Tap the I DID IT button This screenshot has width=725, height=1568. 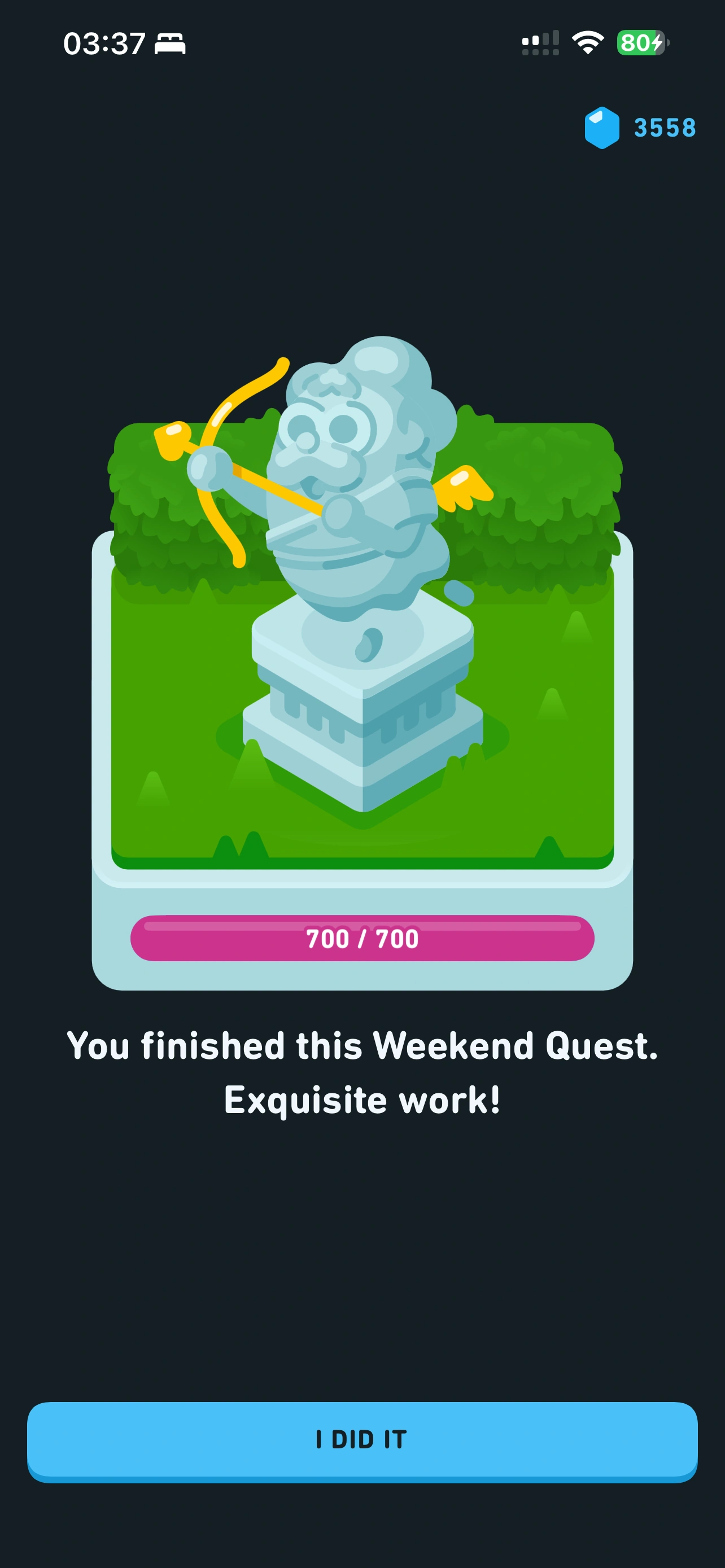[362, 1440]
